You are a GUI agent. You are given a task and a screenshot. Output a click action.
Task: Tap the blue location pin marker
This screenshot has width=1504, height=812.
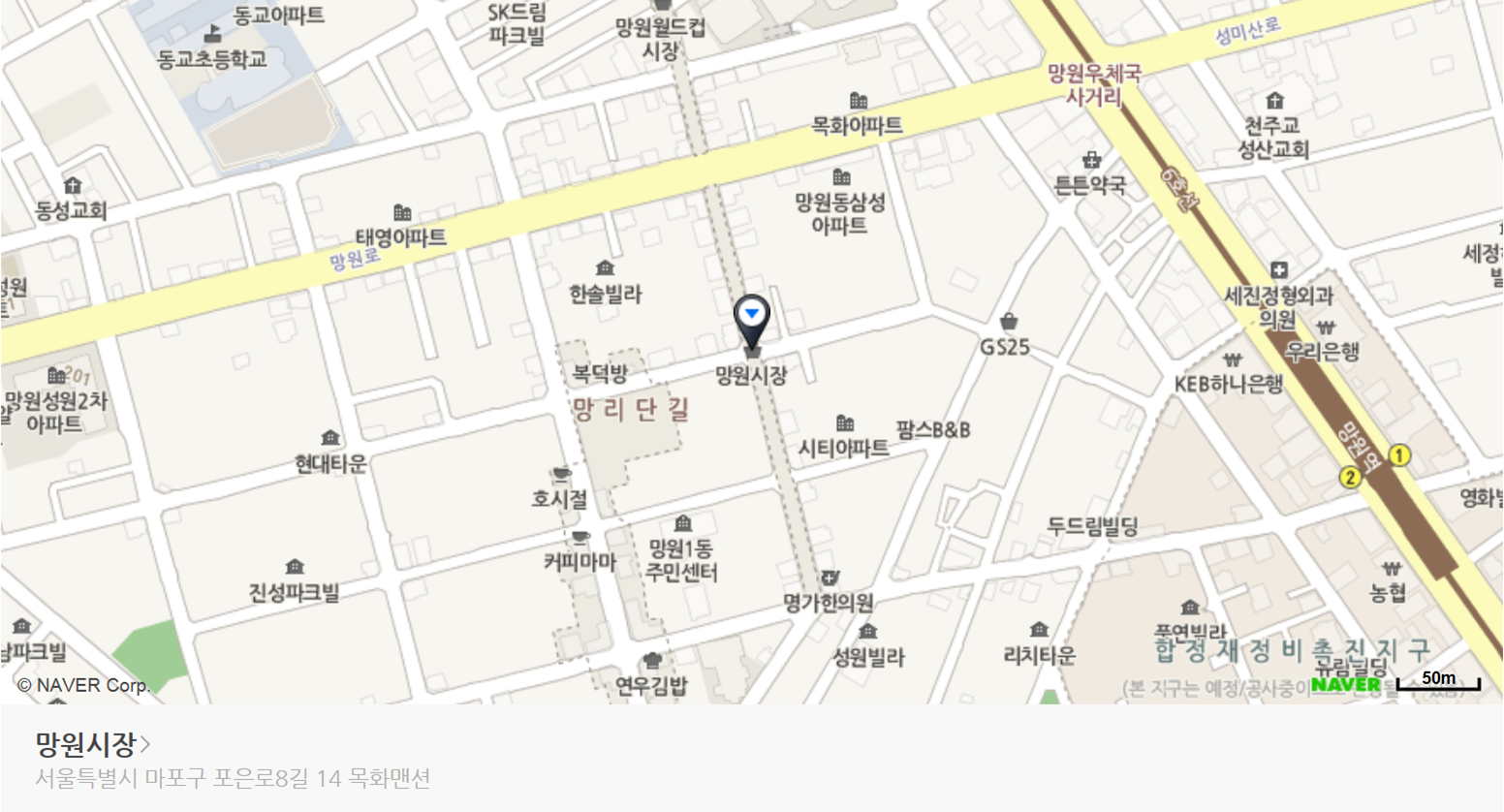[752, 317]
